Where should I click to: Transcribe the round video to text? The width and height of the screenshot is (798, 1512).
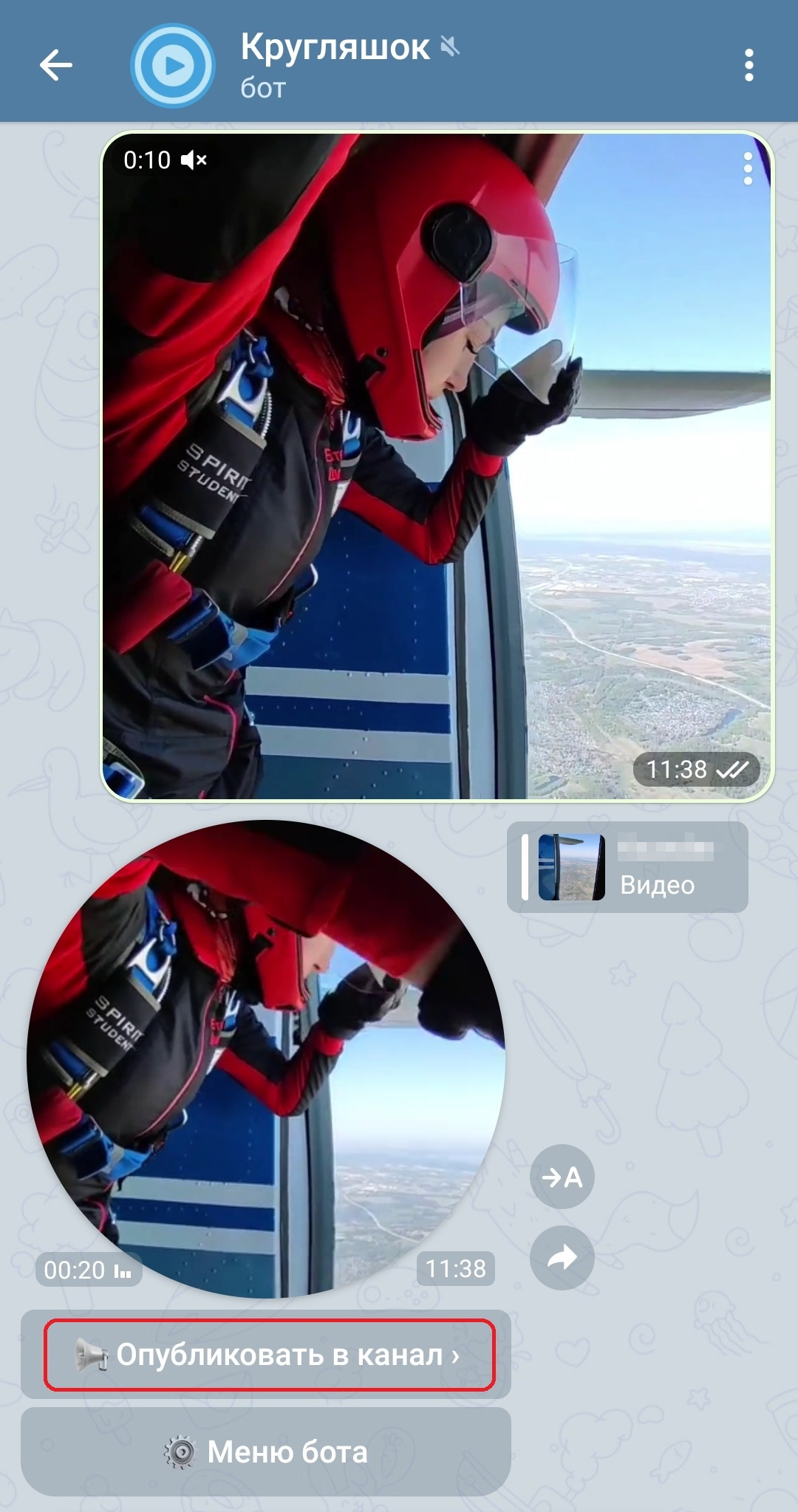(x=562, y=1177)
